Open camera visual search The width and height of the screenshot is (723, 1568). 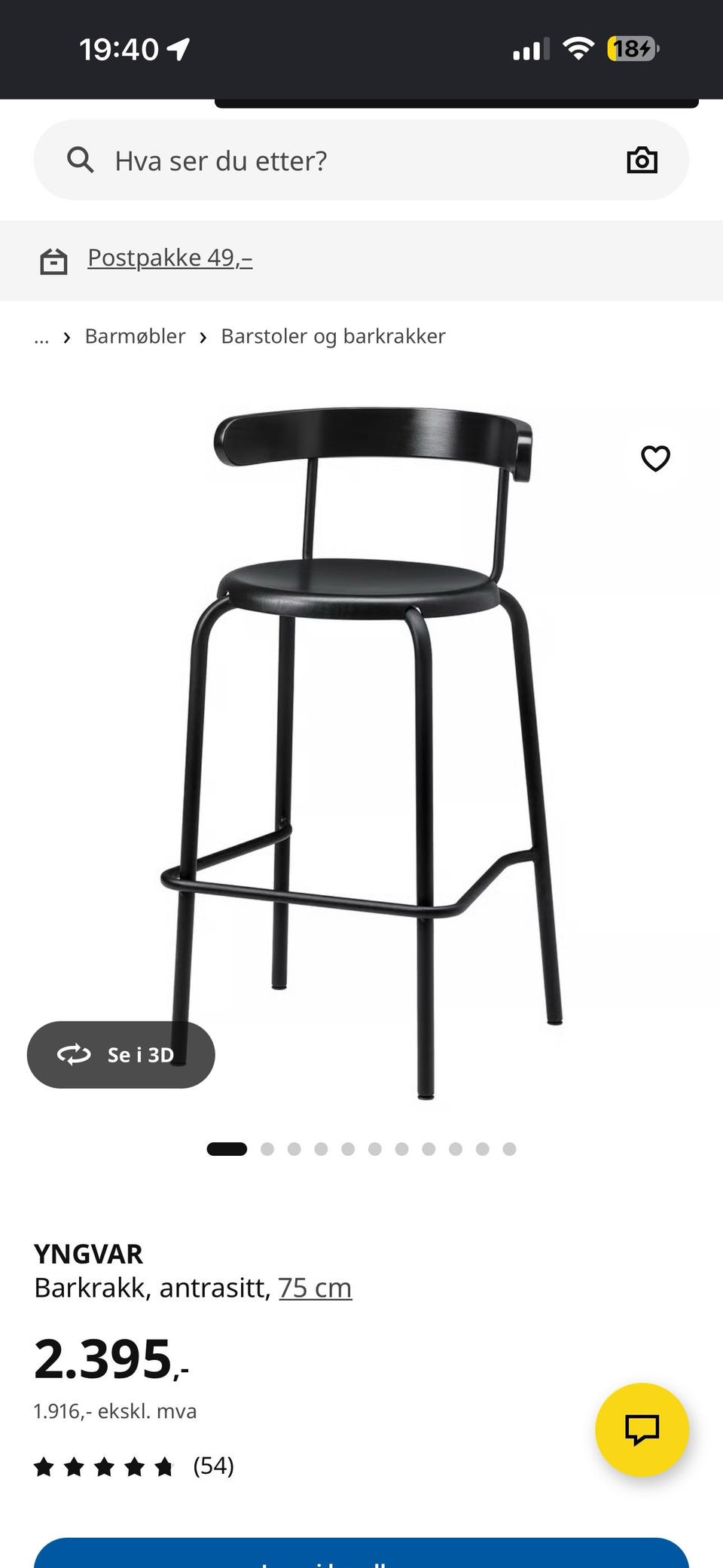click(642, 160)
